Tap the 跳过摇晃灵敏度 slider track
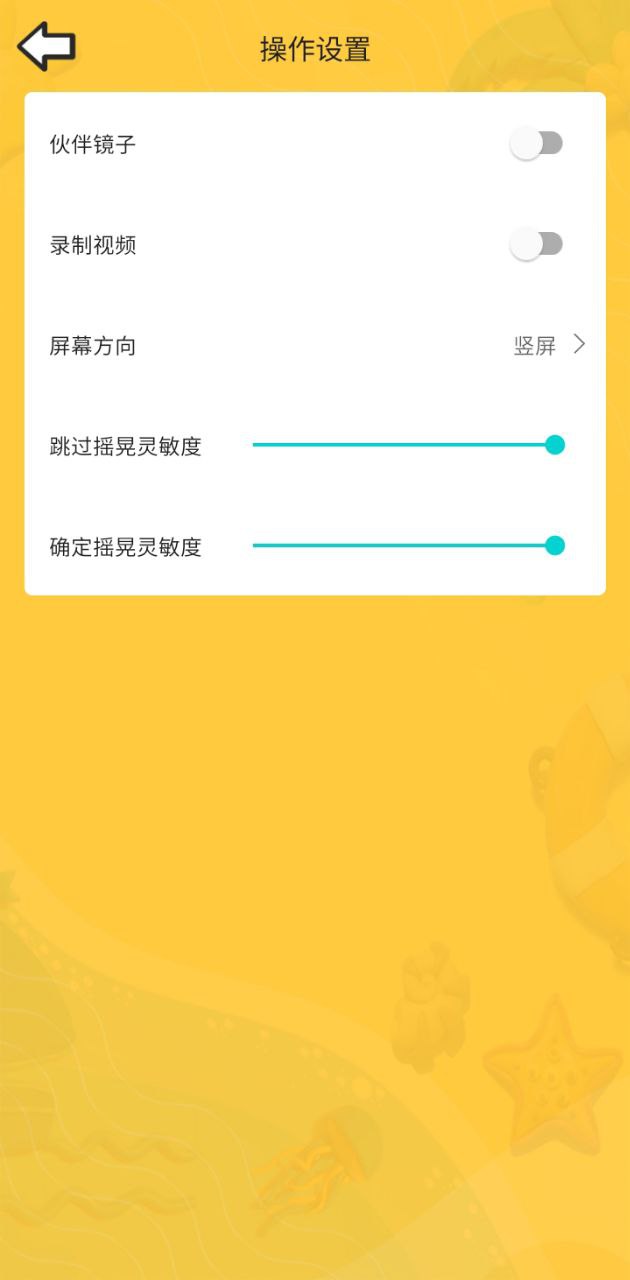 point(405,445)
